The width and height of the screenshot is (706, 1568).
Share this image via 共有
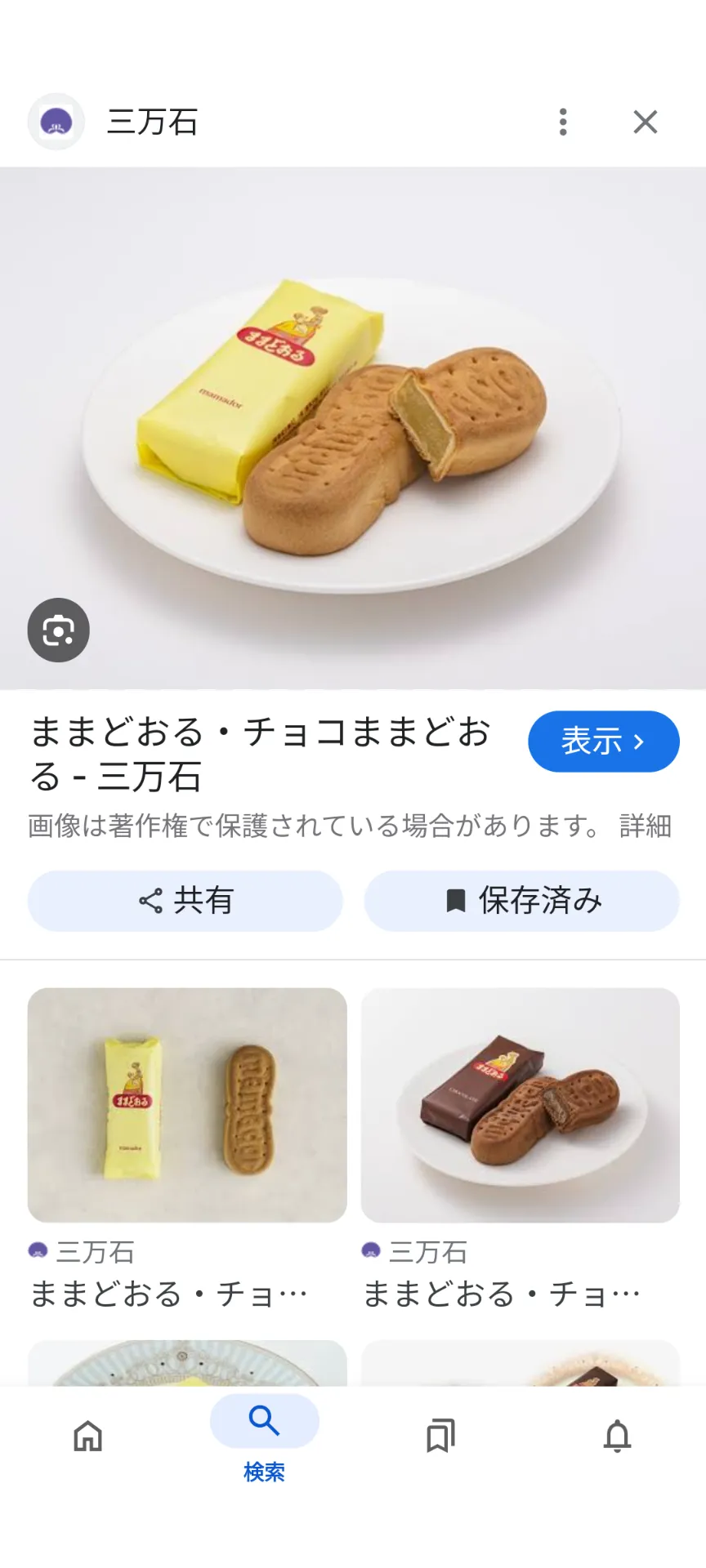pos(185,901)
